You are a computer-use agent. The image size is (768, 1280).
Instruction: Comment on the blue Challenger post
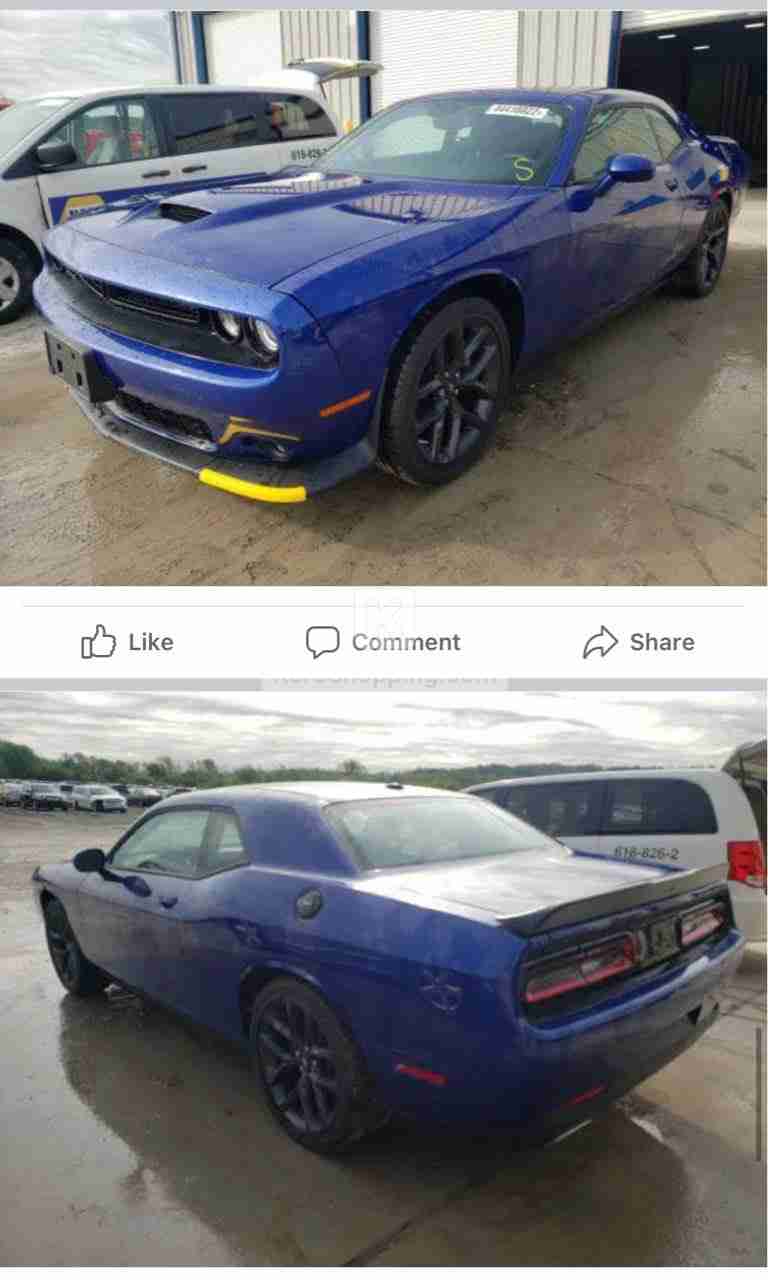(x=383, y=642)
